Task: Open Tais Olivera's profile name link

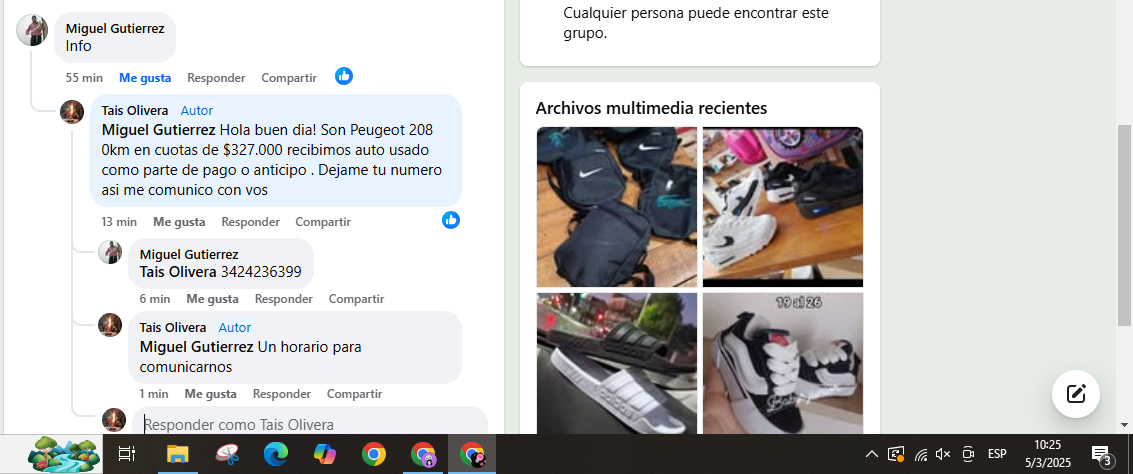Action: click(135, 111)
